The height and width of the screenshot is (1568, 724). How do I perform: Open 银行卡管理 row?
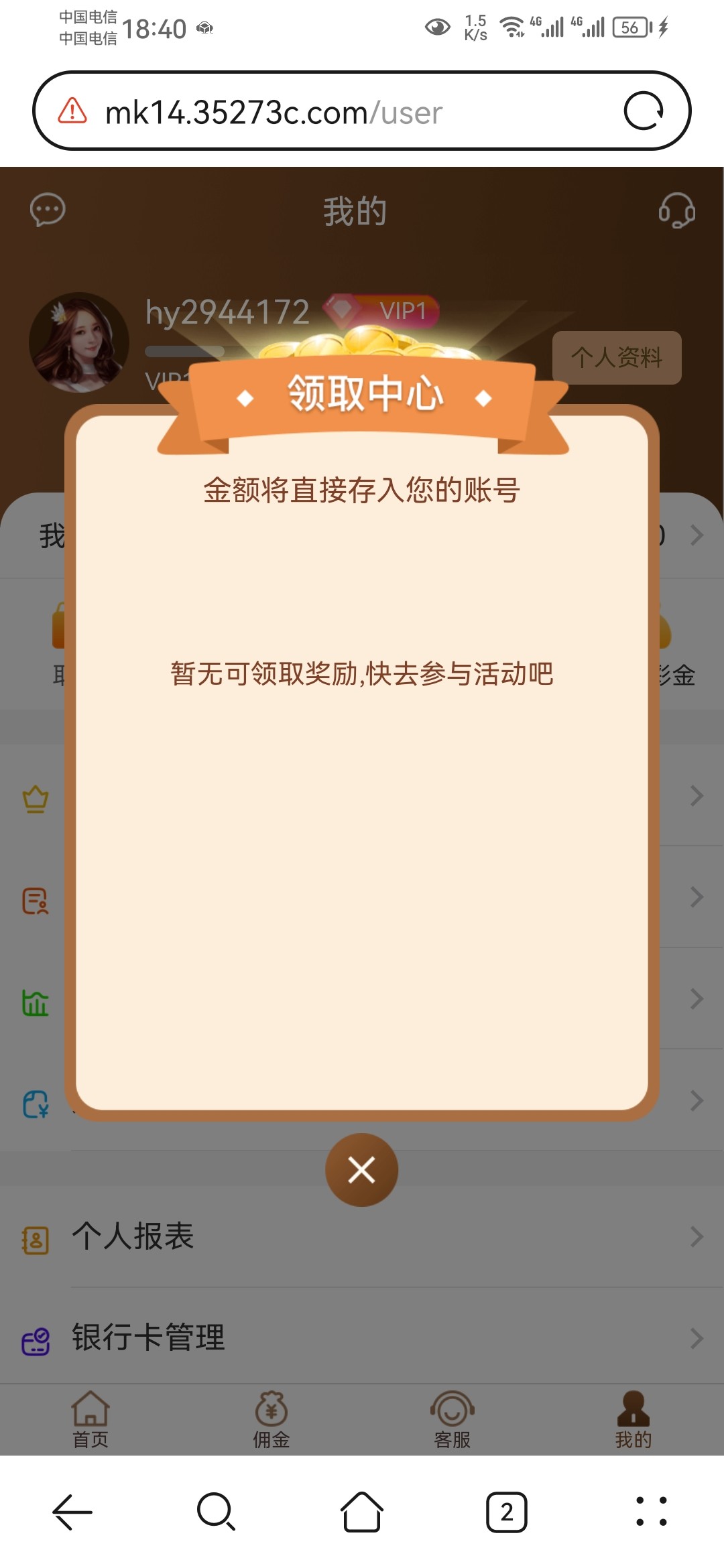(362, 1338)
